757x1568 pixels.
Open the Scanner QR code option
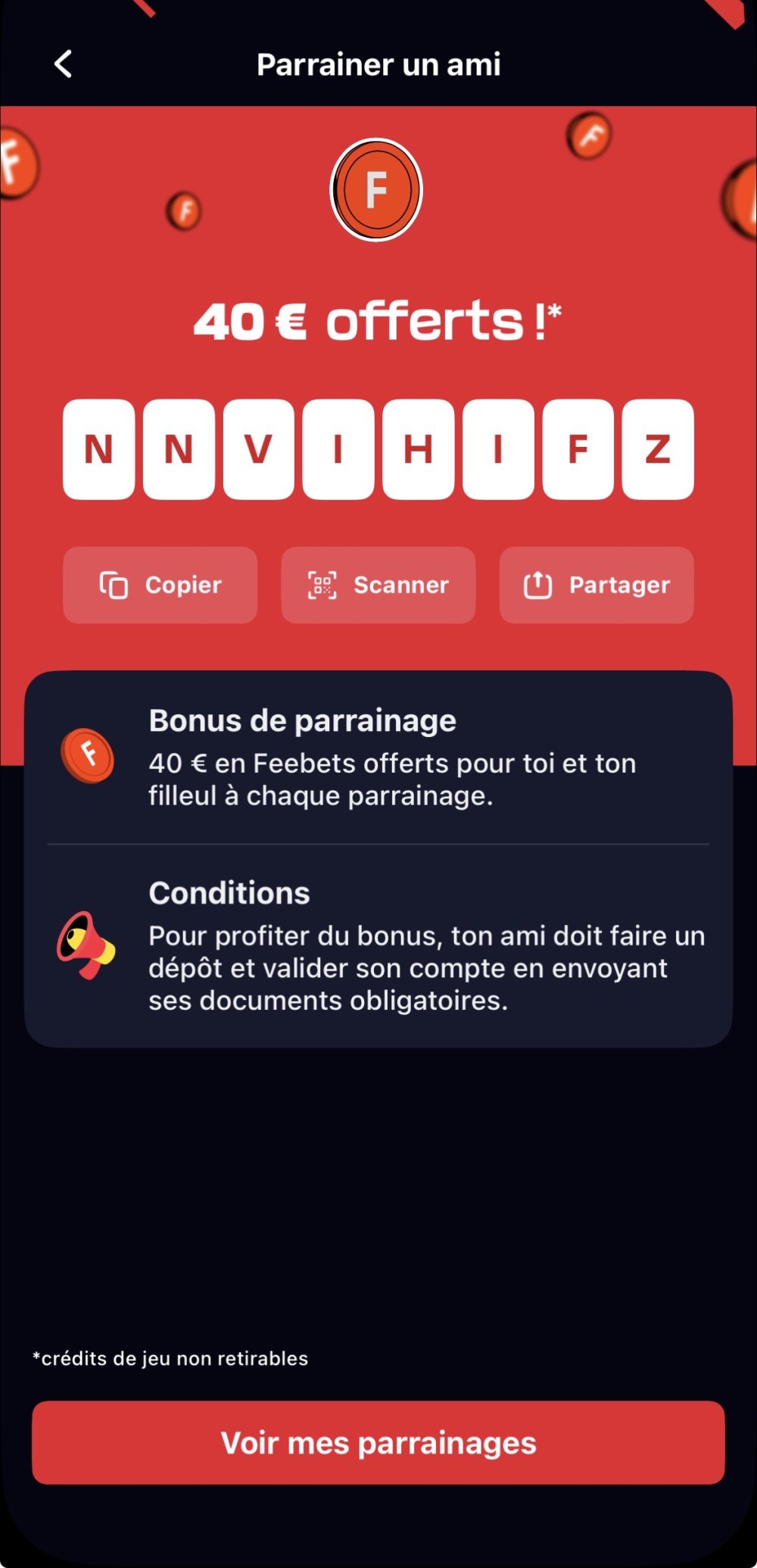[x=378, y=585]
